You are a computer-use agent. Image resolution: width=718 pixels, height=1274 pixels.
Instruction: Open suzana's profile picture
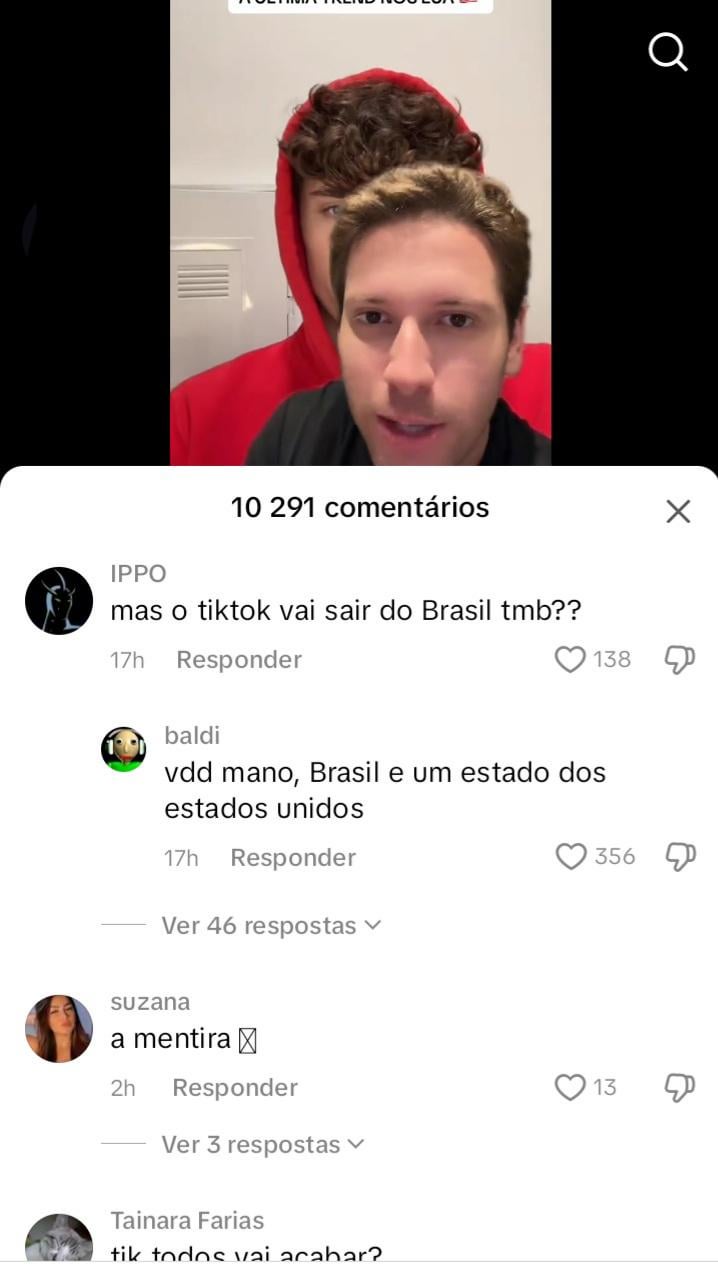coord(58,1028)
